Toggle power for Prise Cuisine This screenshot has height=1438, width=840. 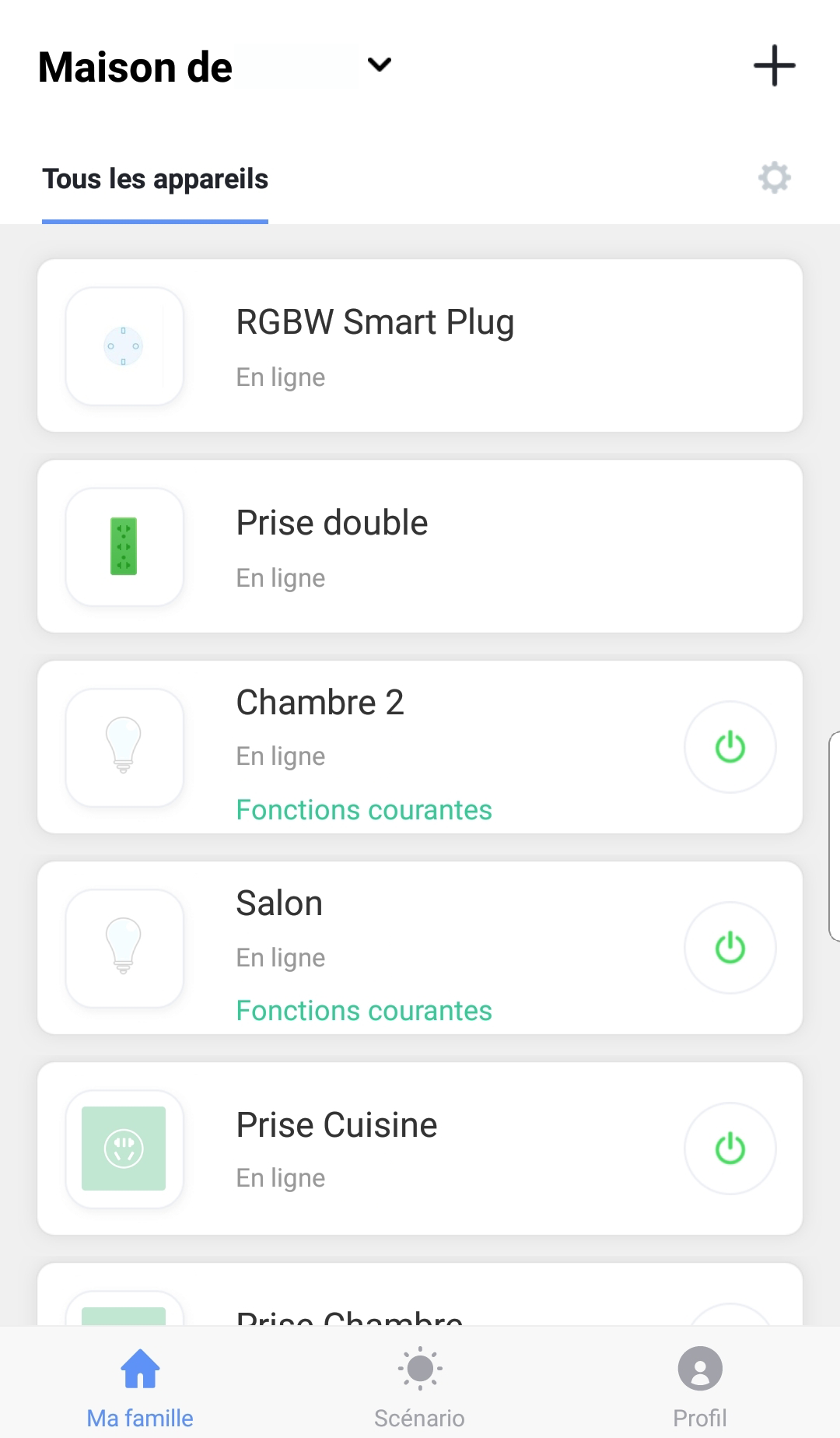[x=730, y=1149]
